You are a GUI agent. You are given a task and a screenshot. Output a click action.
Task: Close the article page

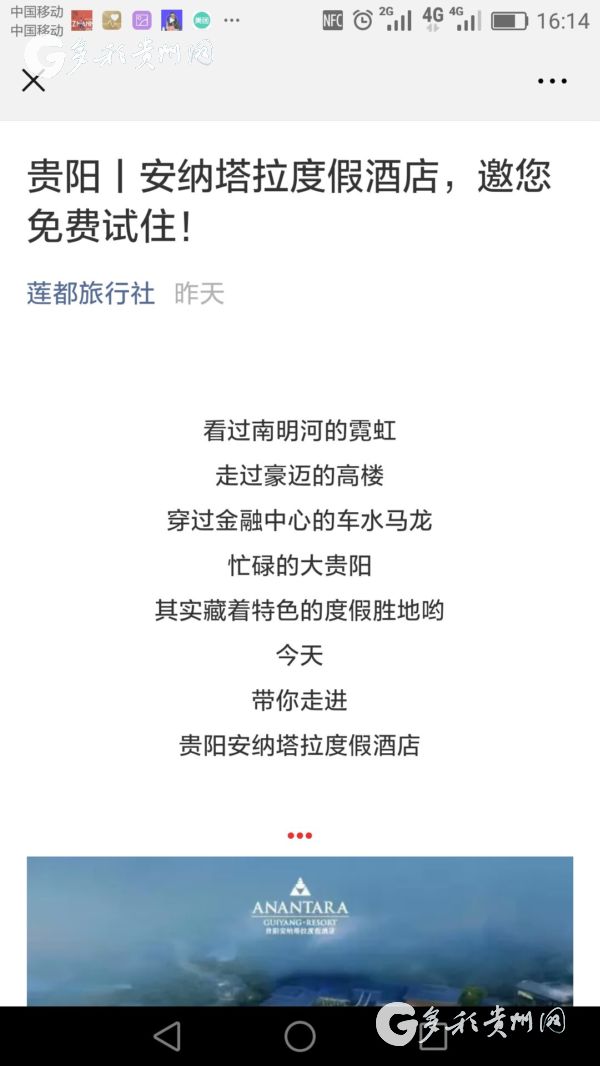[x=33, y=82]
